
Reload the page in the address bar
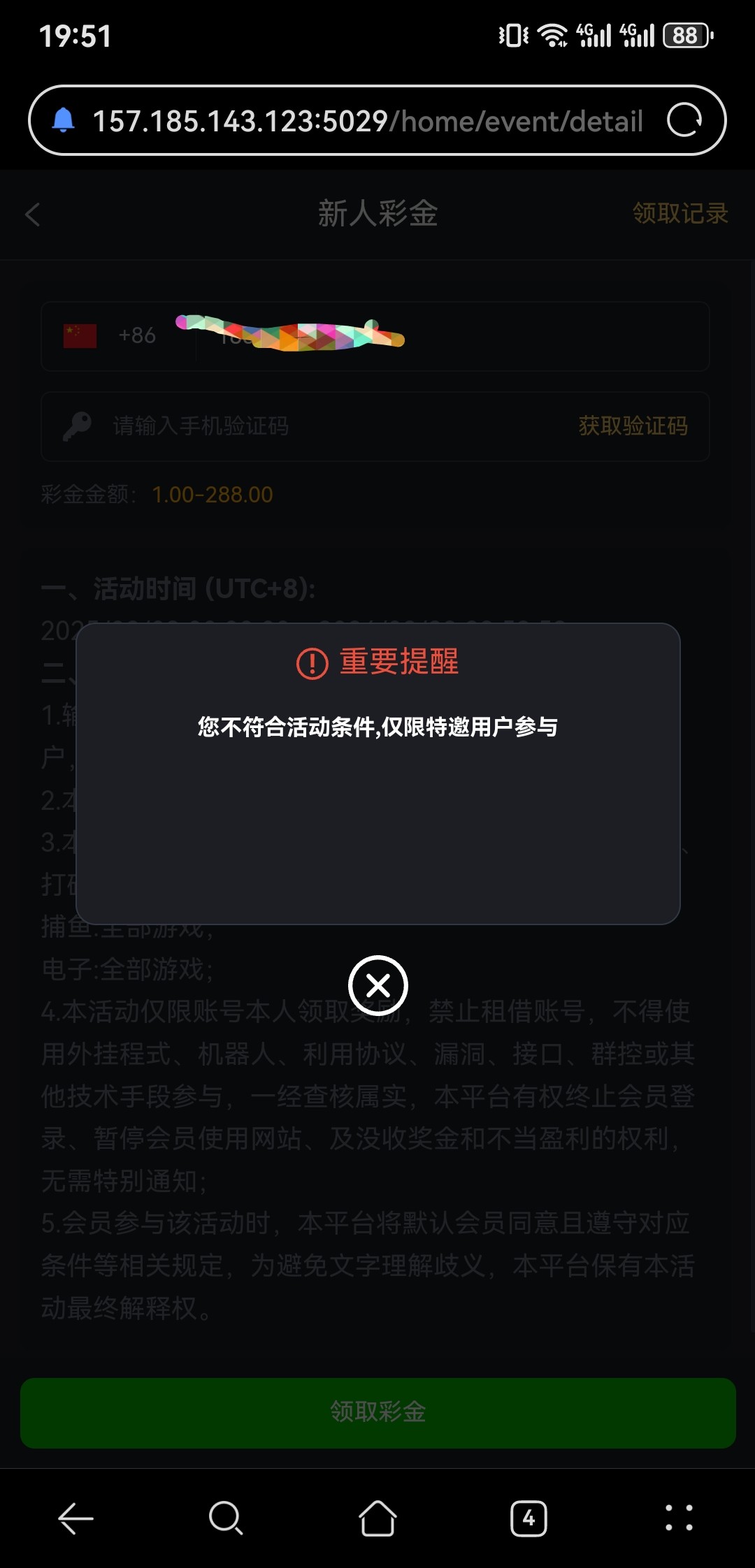(x=684, y=120)
